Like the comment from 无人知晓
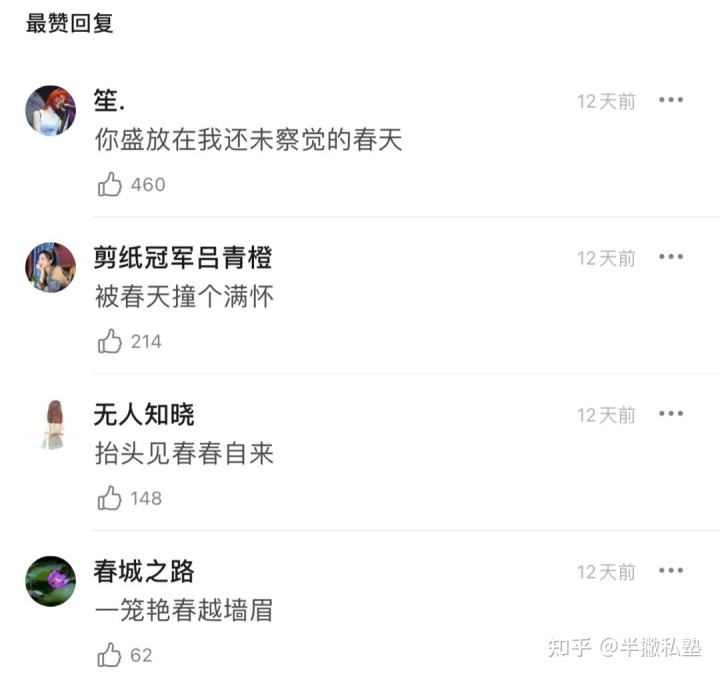The width and height of the screenshot is (720, 677). pos(110,498)
